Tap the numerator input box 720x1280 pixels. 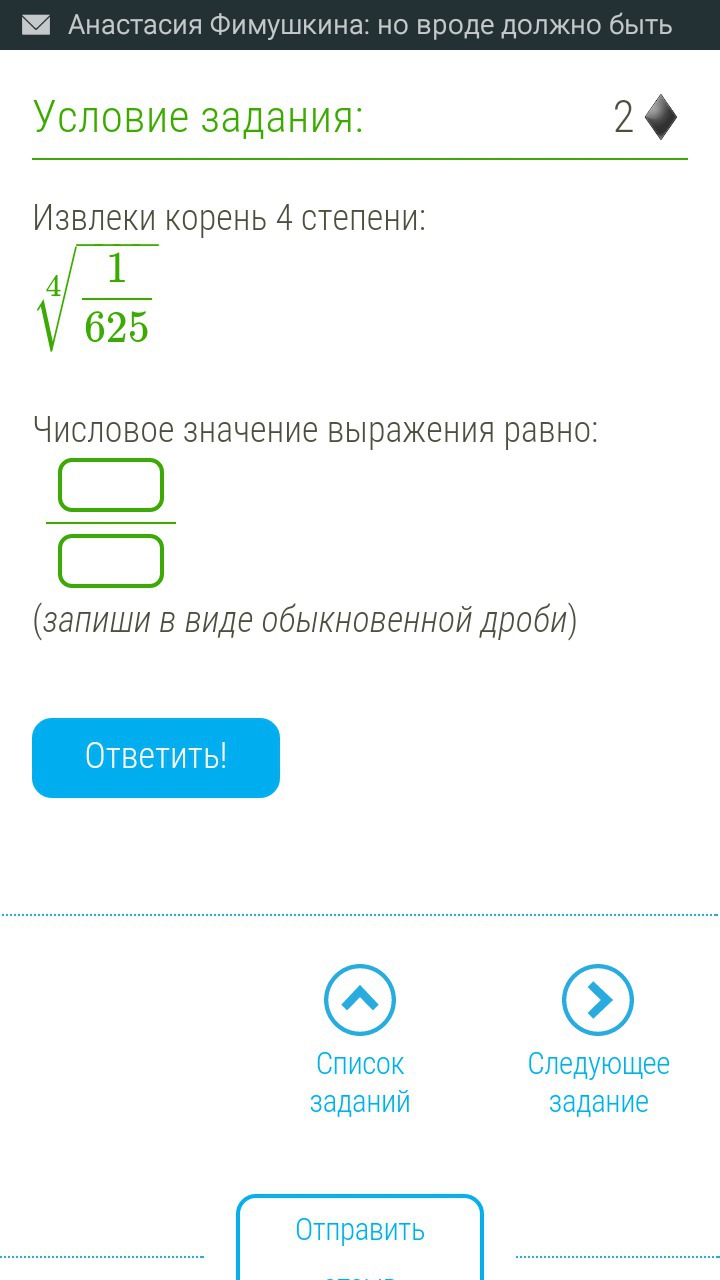click(x=111, y=486)
